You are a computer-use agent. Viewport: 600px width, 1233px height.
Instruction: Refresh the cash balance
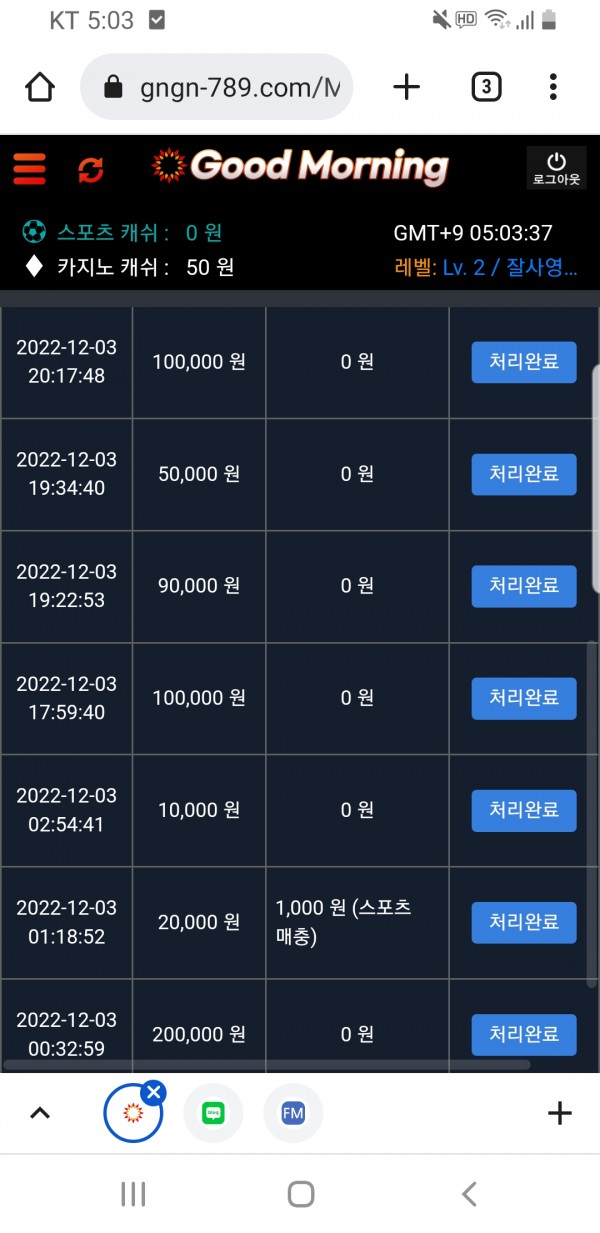tap(91, 169)
